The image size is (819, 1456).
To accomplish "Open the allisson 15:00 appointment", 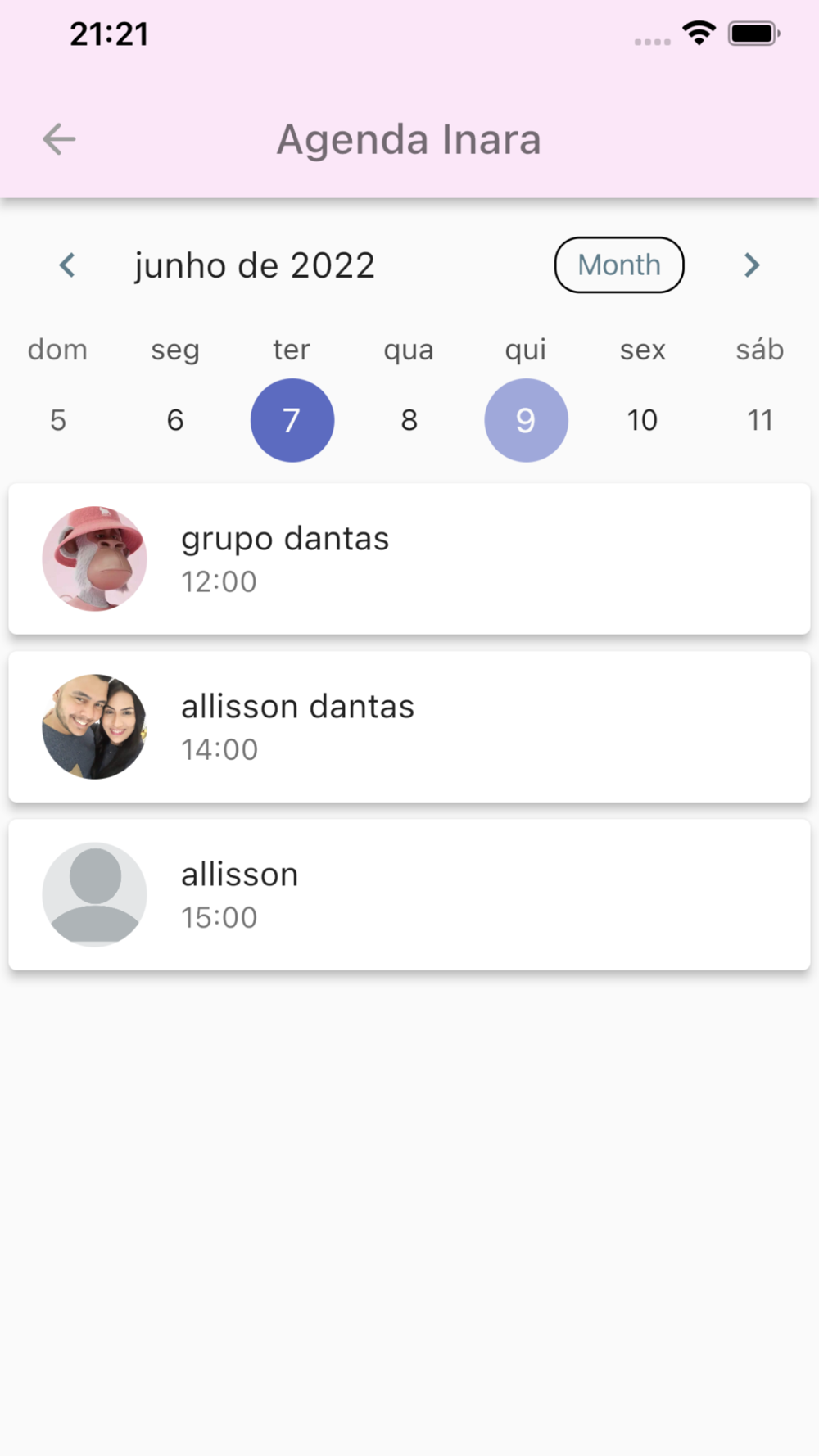I will (409, 894).
